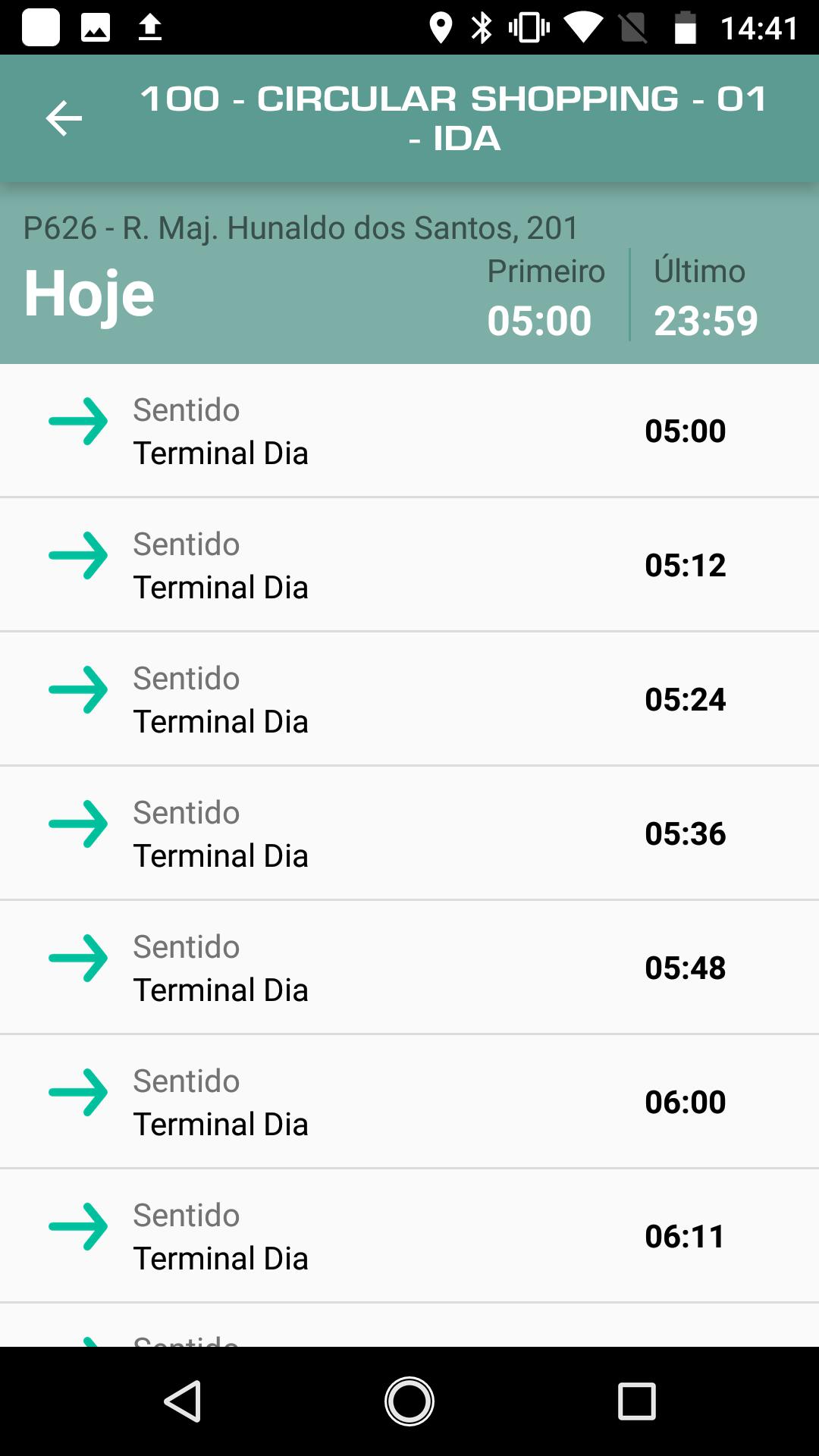819x1456 pixels.
Task: Open the recent apps overview
Action: click(637, 1401)
